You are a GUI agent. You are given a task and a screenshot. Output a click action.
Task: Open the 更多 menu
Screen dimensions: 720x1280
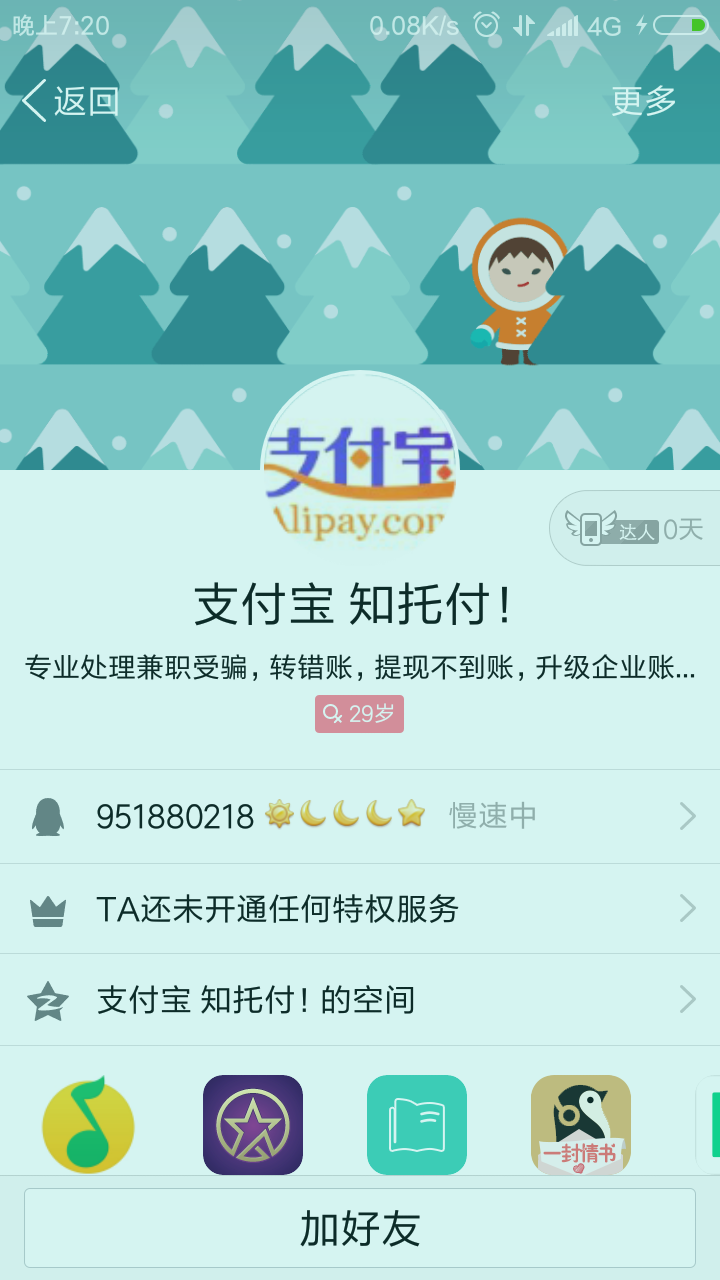click(644, 101)
